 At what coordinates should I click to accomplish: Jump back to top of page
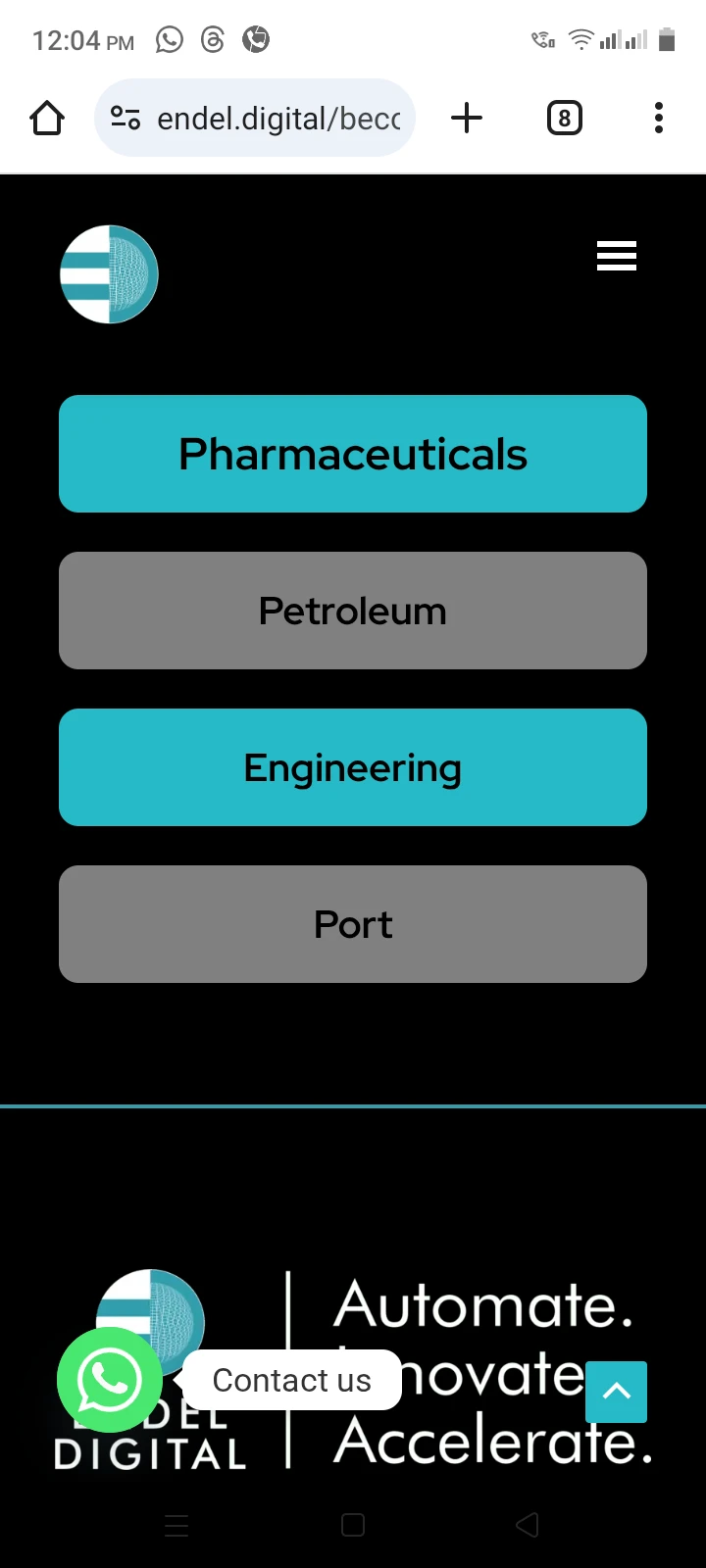point(616,1392)
